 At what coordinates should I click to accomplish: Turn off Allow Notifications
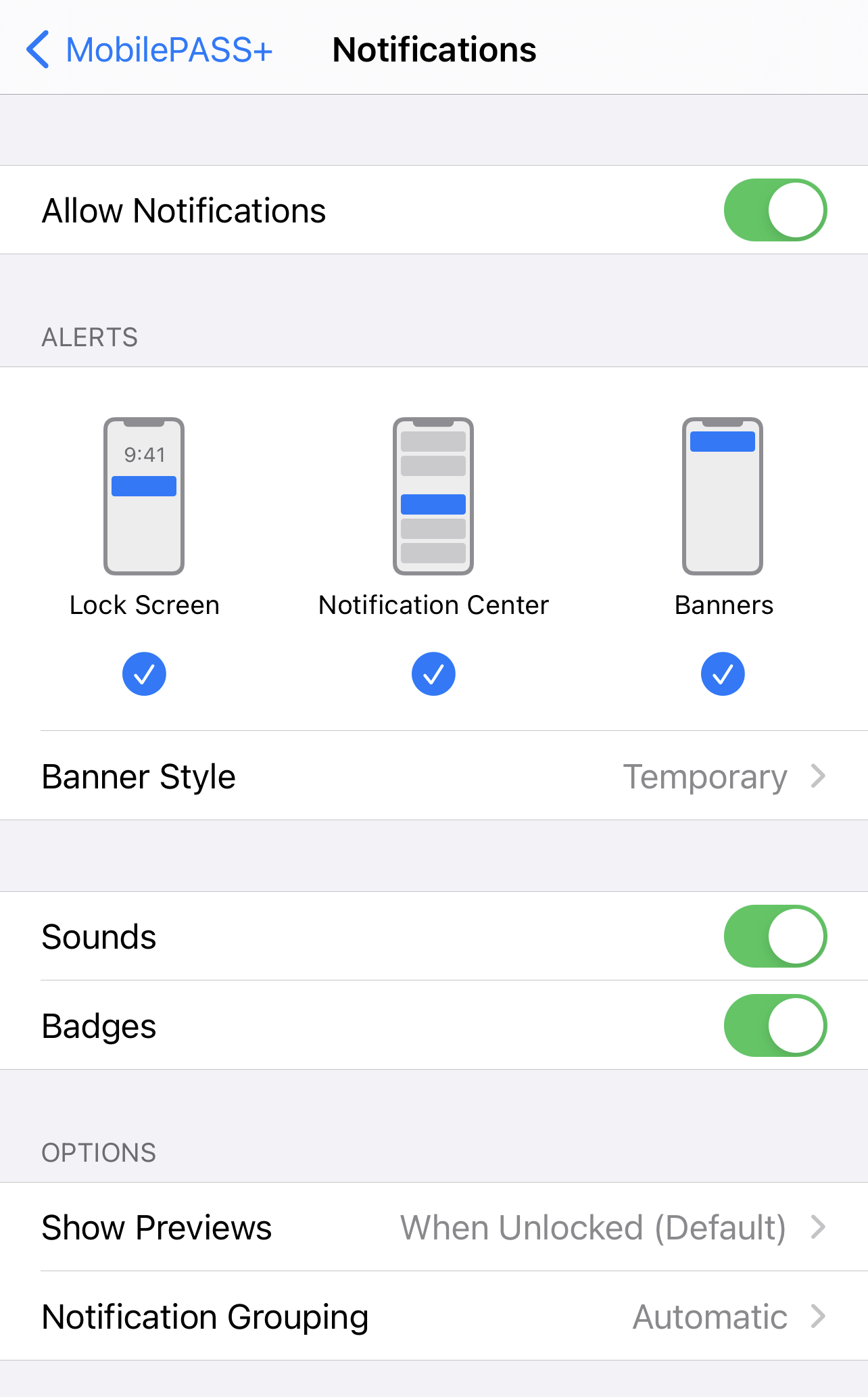[775, 210]
